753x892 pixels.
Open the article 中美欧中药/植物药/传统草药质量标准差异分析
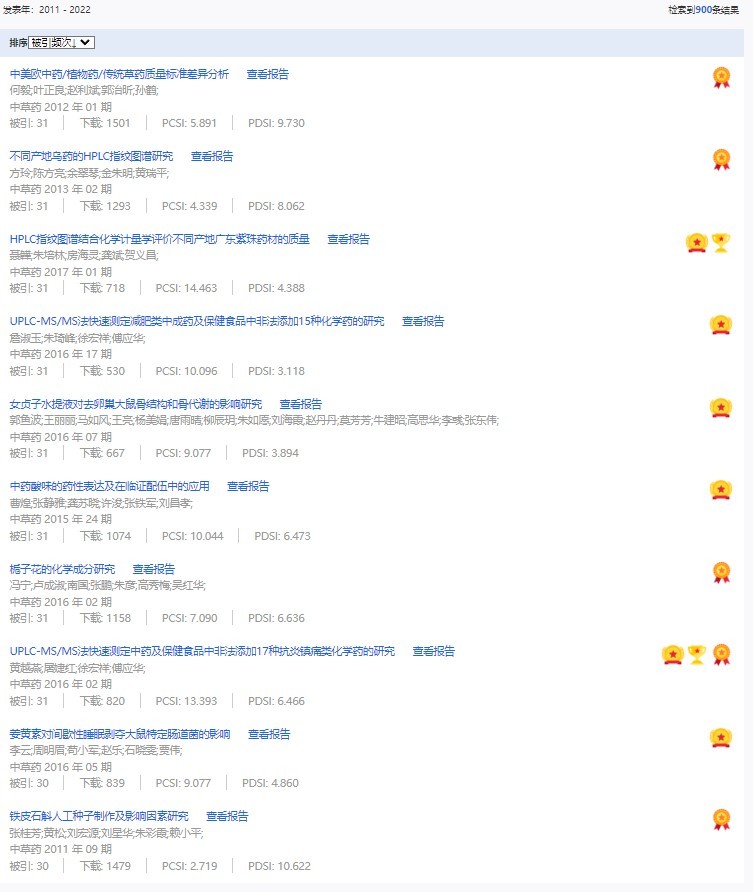tap(119, 74)
